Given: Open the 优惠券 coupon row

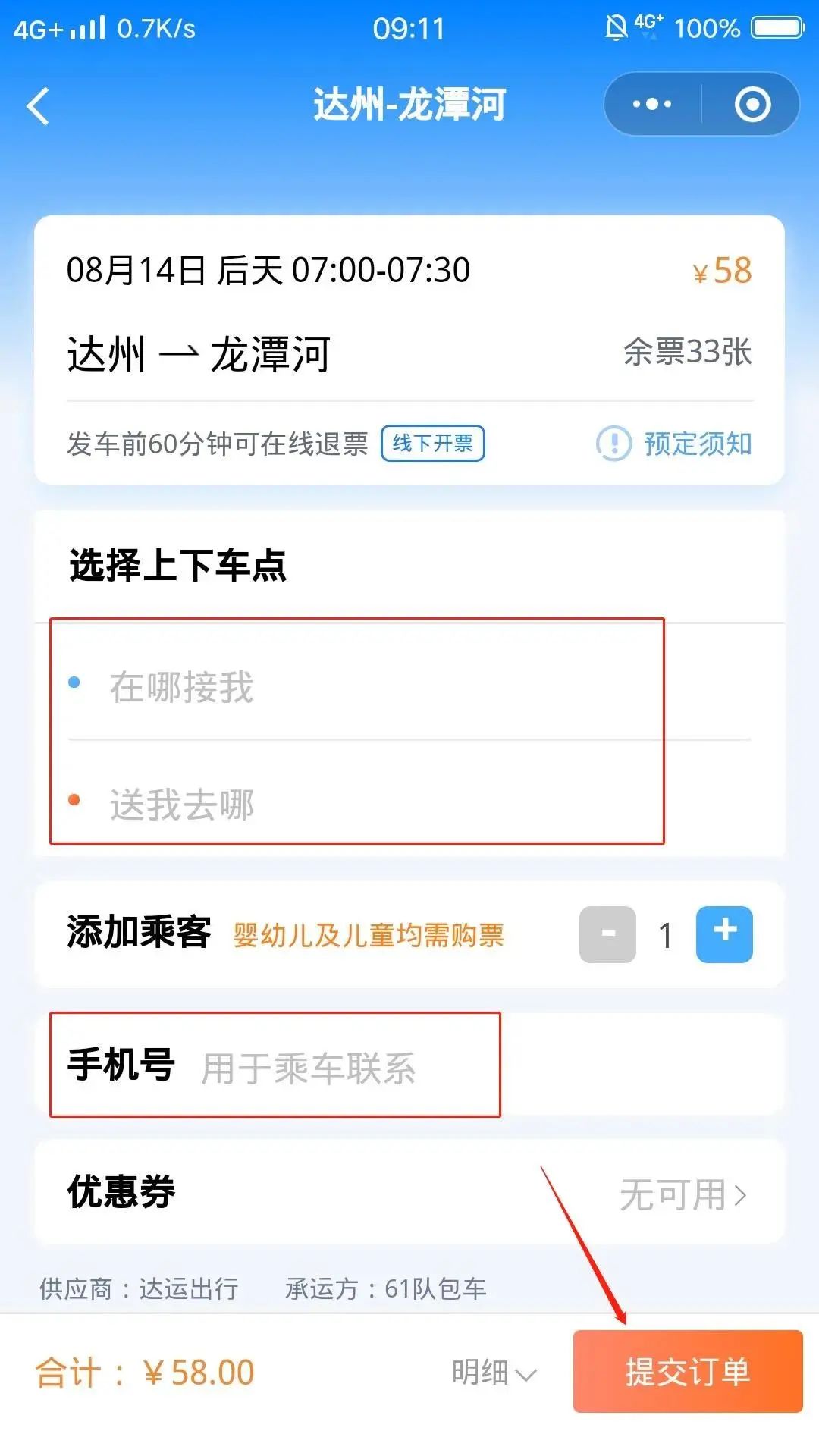Looking at the screenshot, I should [x=409, y=1194].
